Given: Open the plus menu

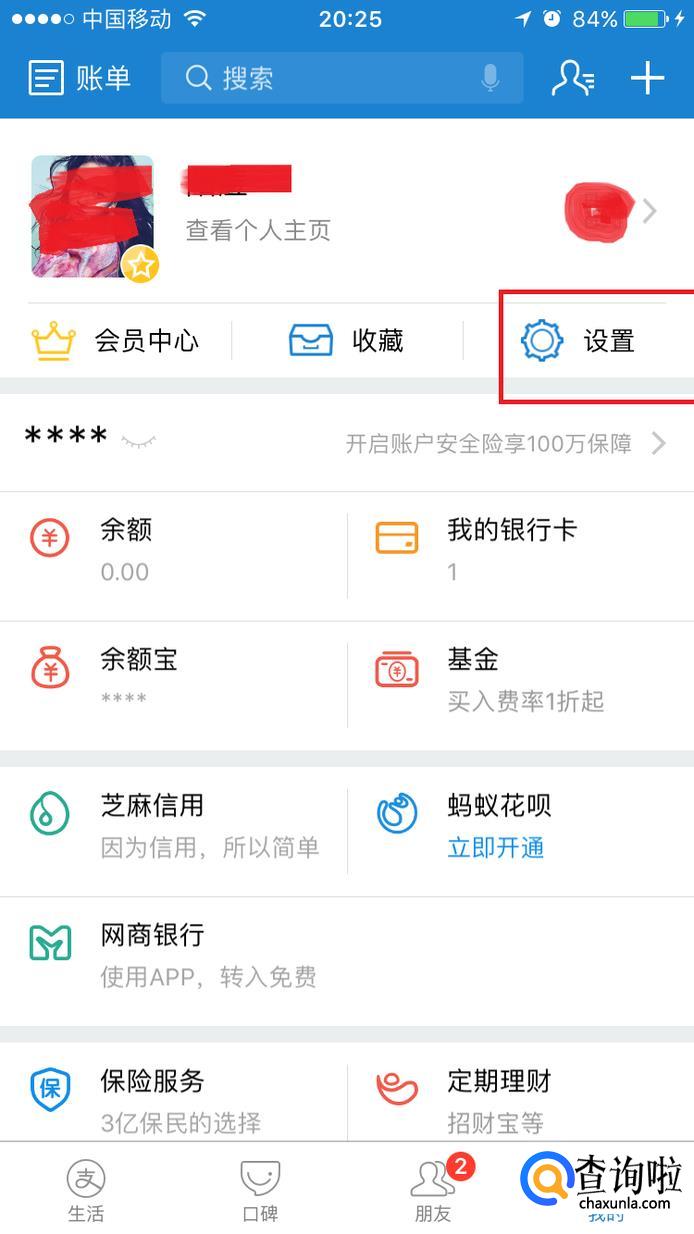Looking at the screenshot, I should pyautogui.click(x=648, y=78).
